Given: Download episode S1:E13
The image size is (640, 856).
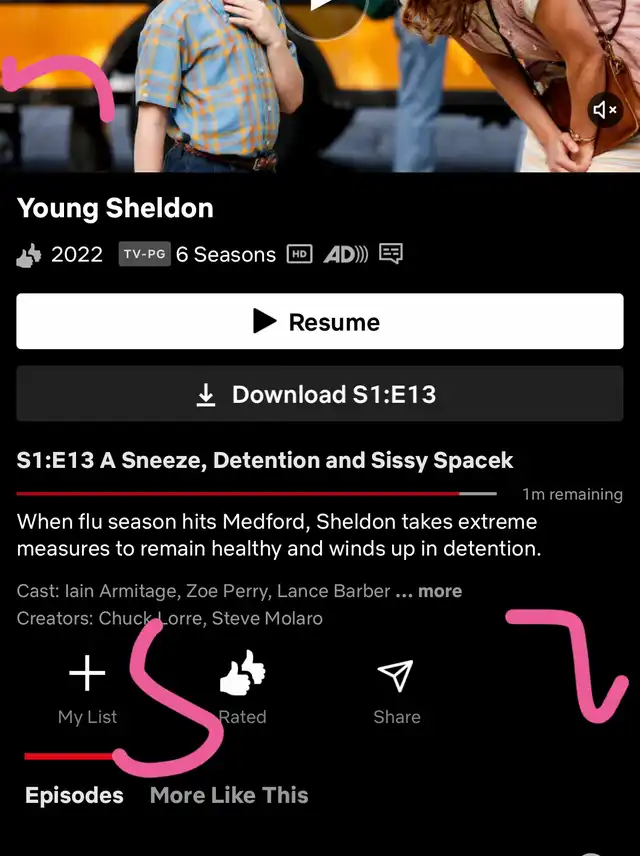Looking at the screenshot, I should 319,394.
